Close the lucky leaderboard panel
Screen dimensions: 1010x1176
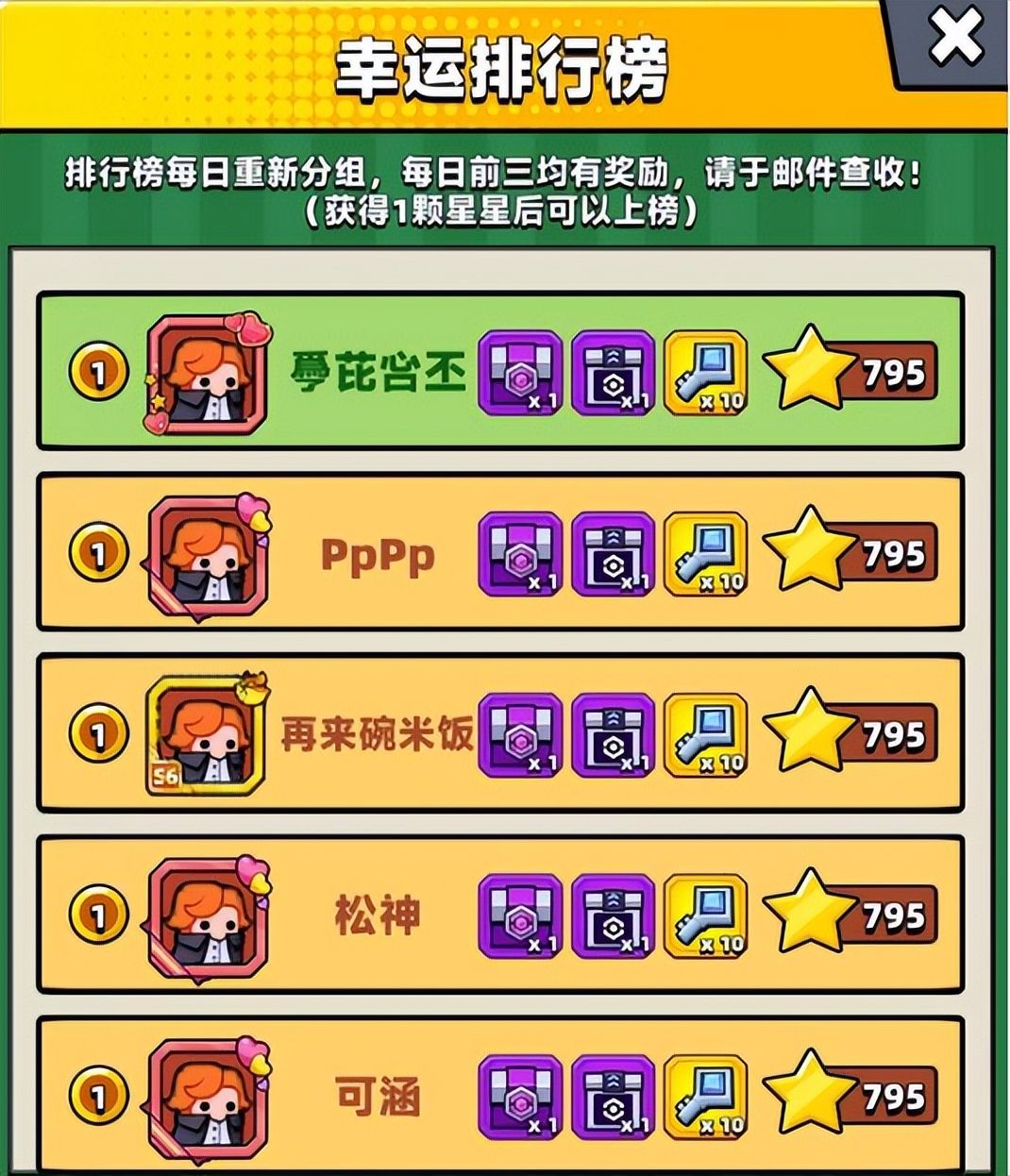pyautogui.click(x=956, y=36)
